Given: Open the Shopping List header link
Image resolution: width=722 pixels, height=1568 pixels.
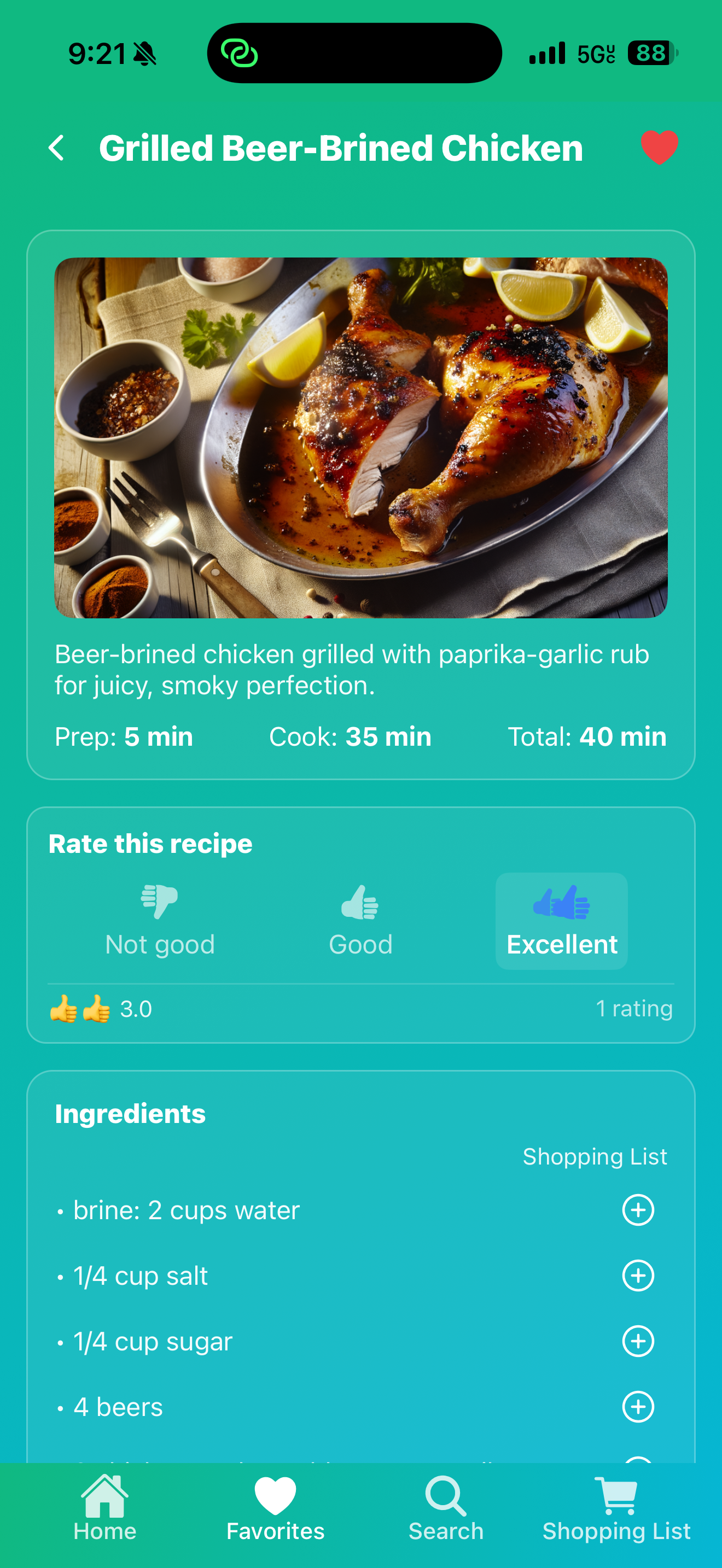Looking at the screenshot, I should coord(595,1156).
